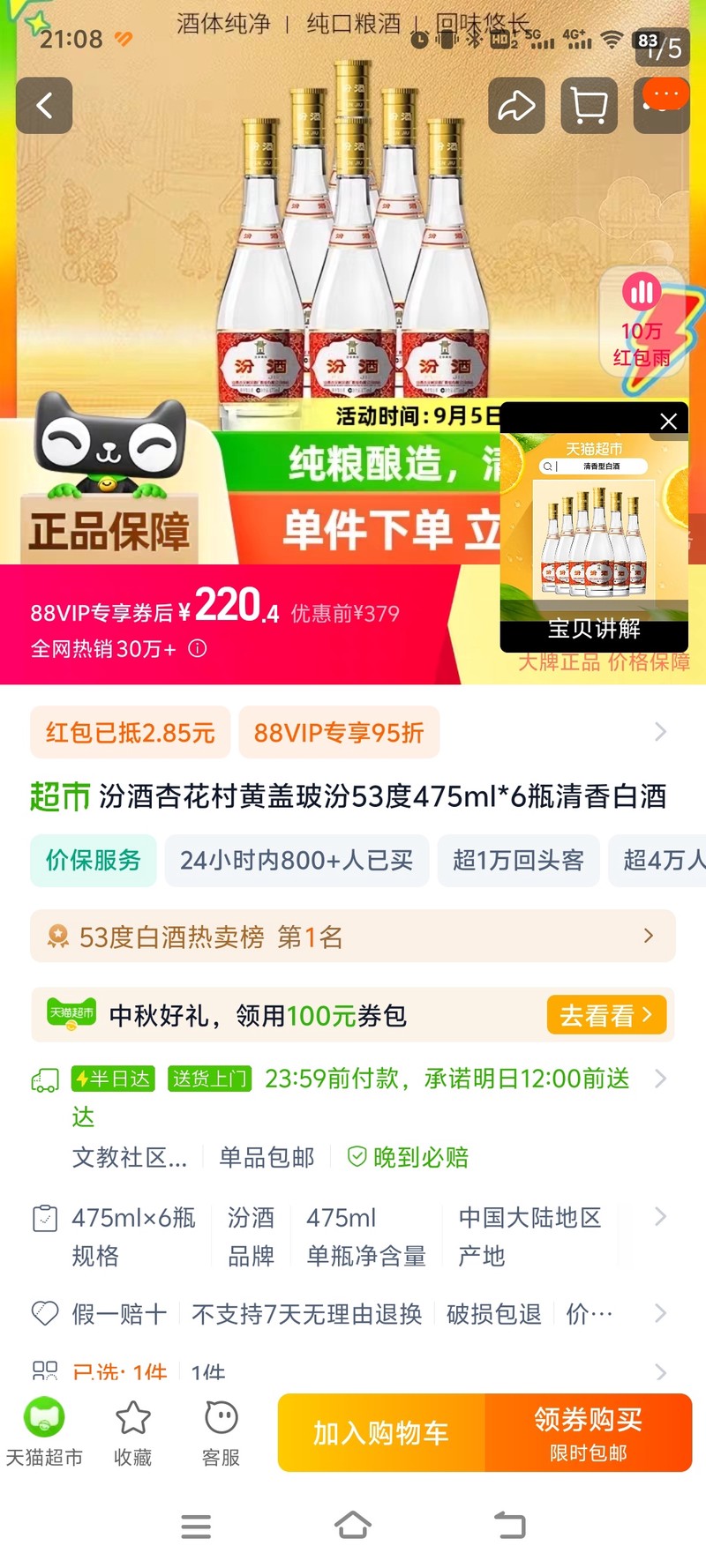Open the shopping cart icon
The height and width of the screenshot is (1568, 706).
(x=589, y=106)
